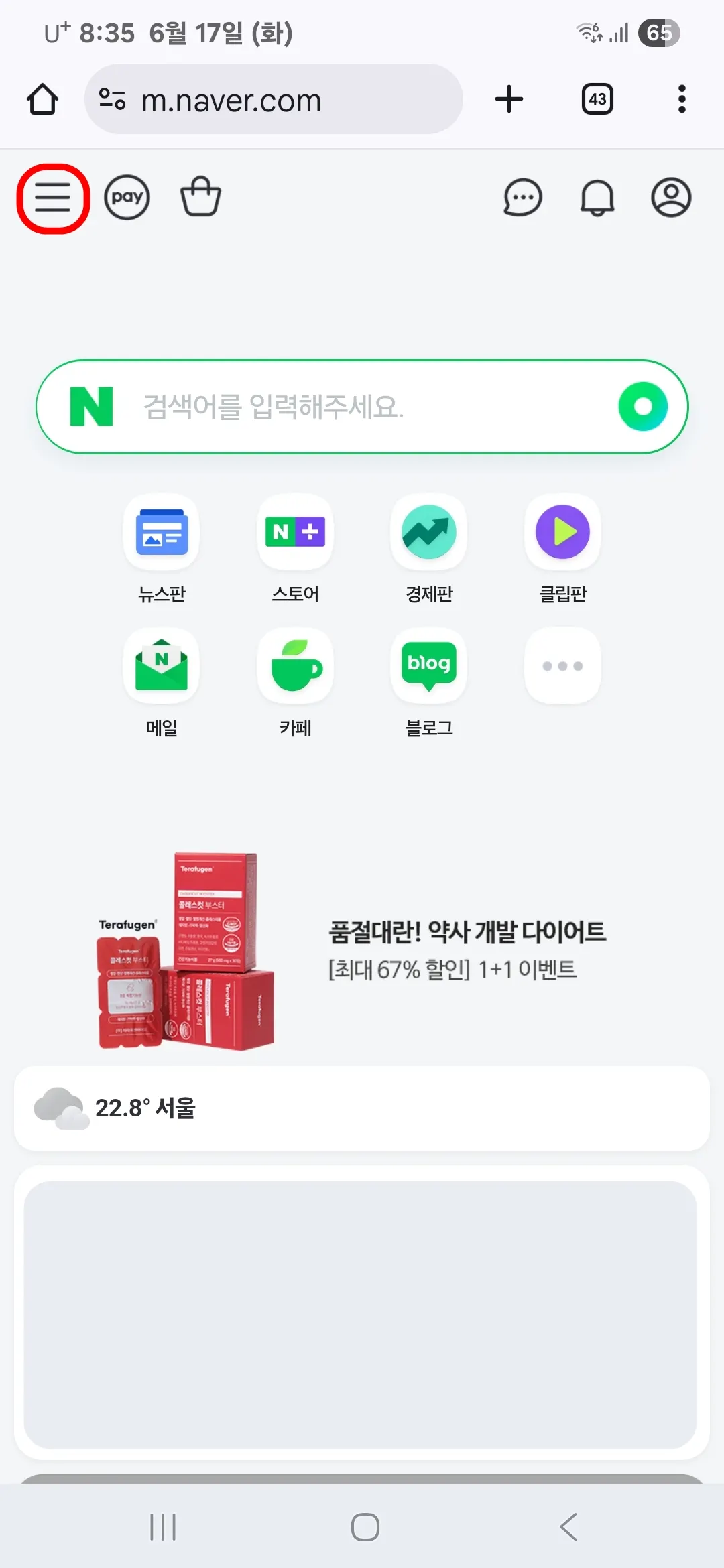The height and width of the screenshot is (1568, 724).
Task: Tap the green voice search button
Action: click(642, 405)
